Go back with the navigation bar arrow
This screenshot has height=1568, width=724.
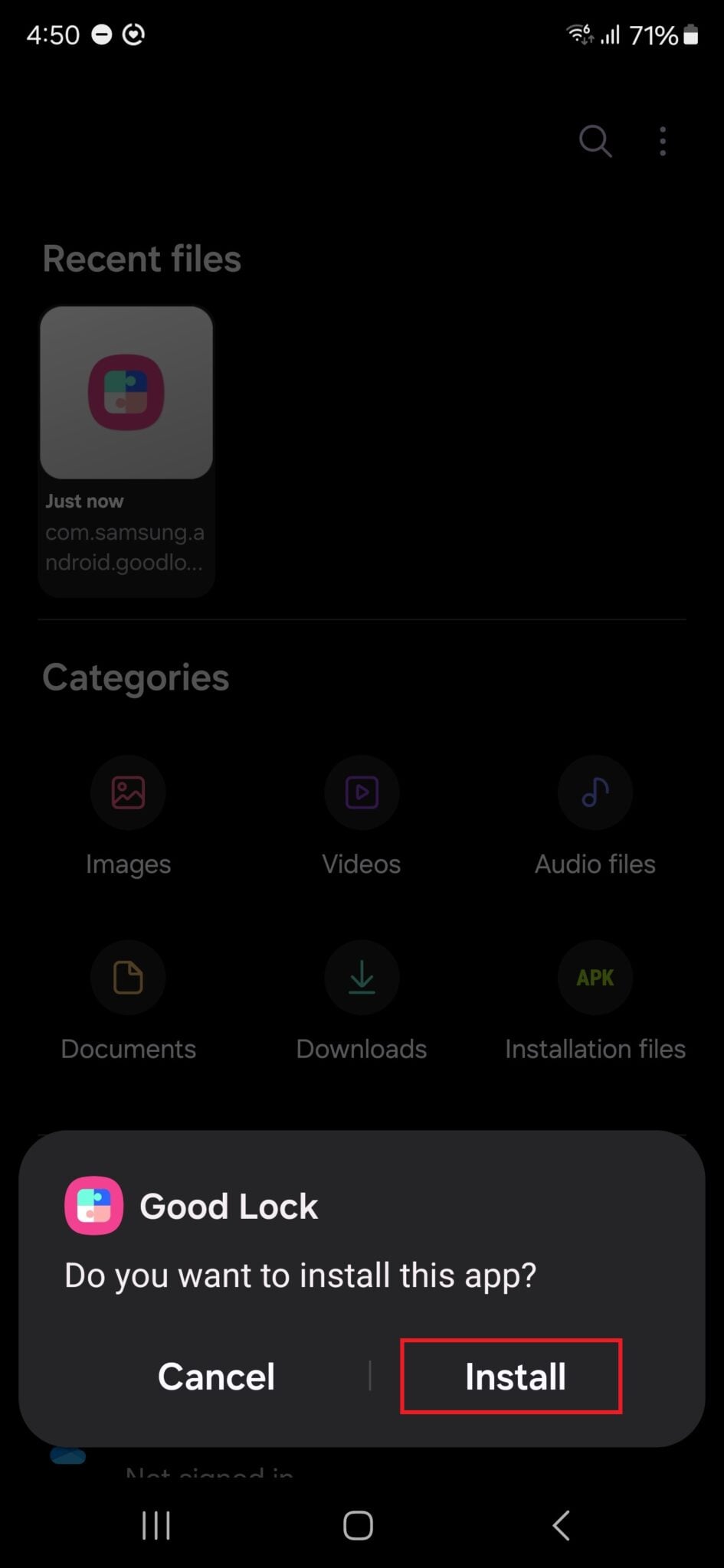562,1525
